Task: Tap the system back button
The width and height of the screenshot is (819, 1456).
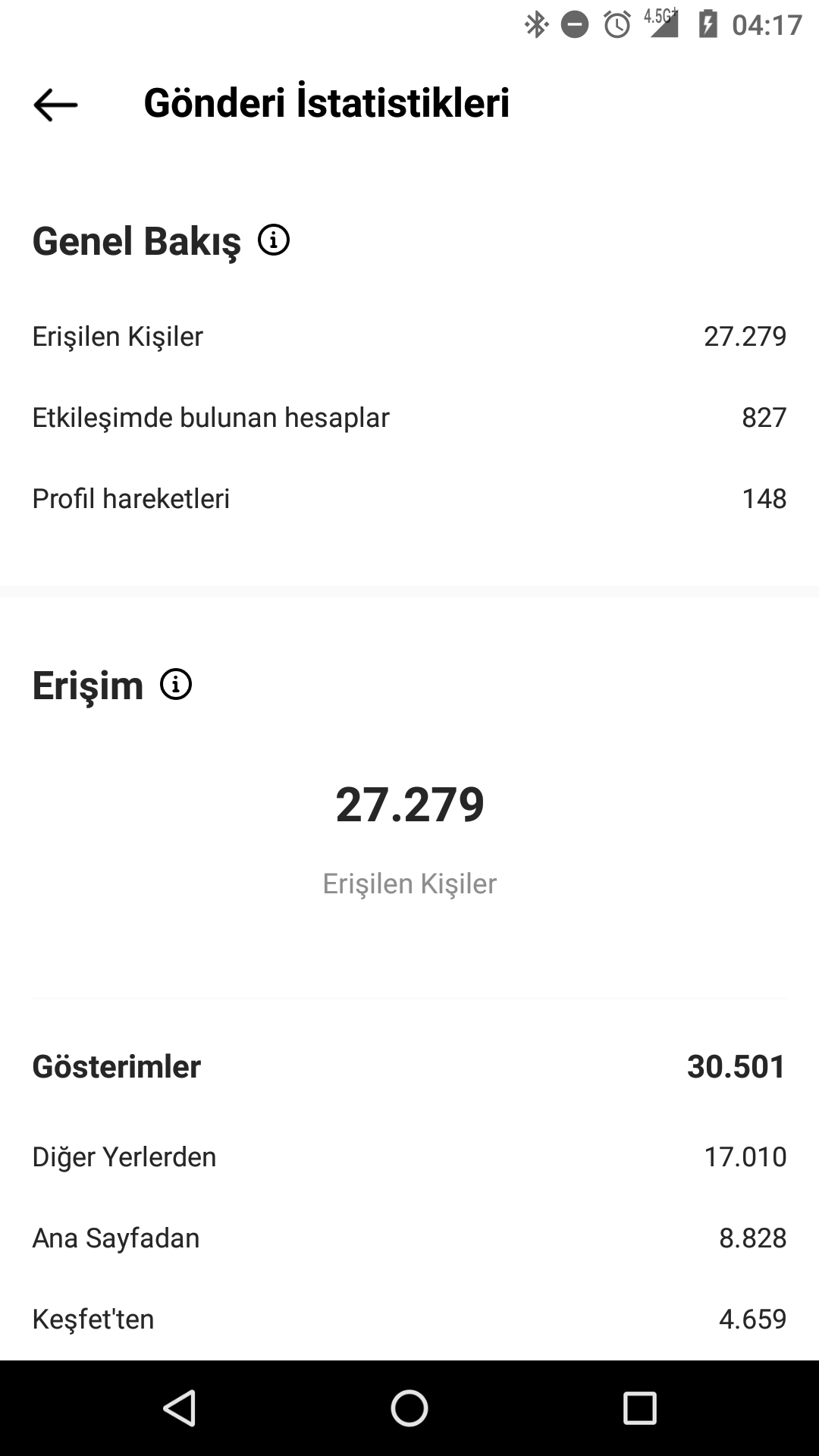Action: [x=180, y=1408]
